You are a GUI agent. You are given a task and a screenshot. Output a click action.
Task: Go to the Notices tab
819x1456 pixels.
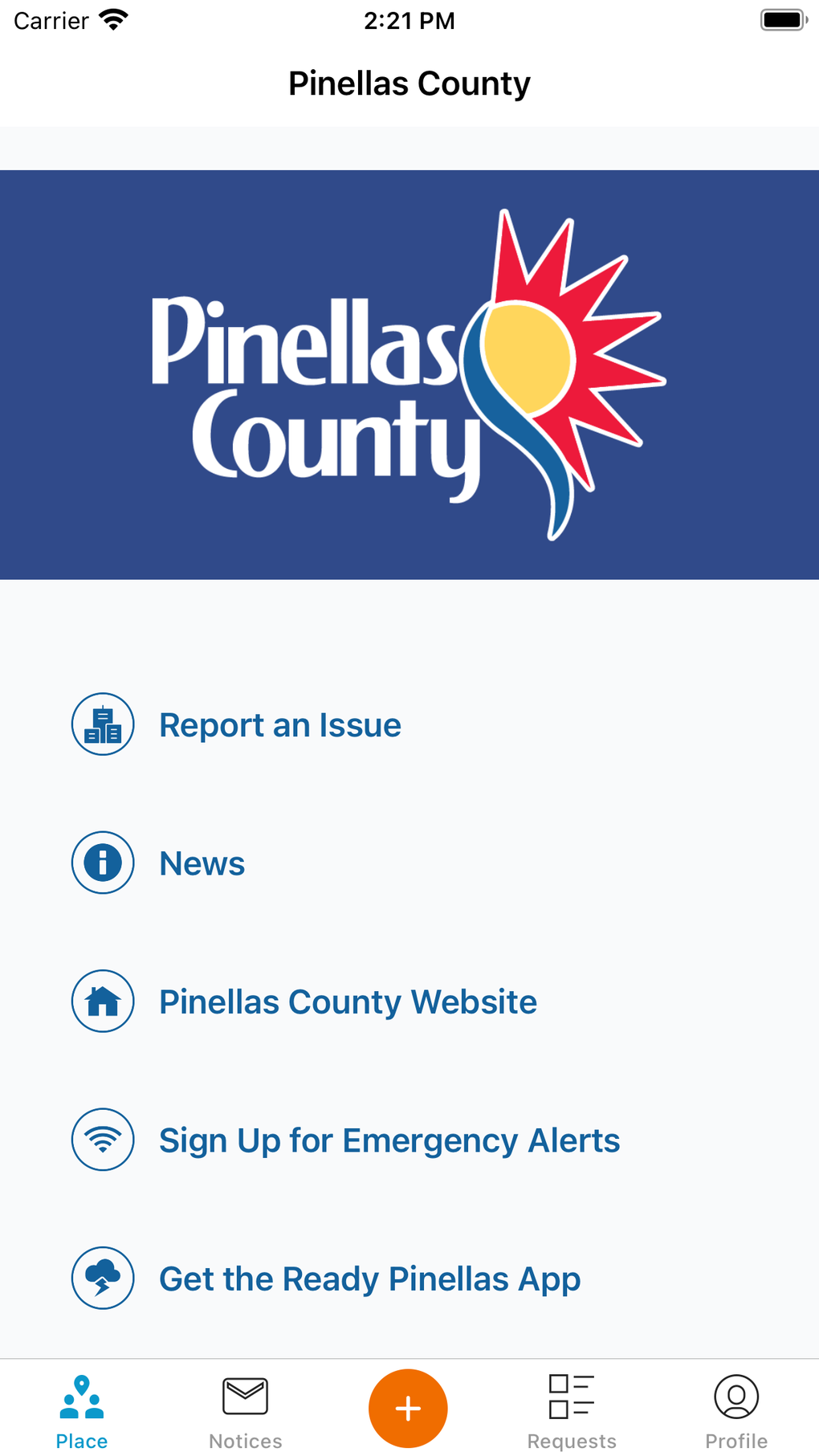point(246,1411)
